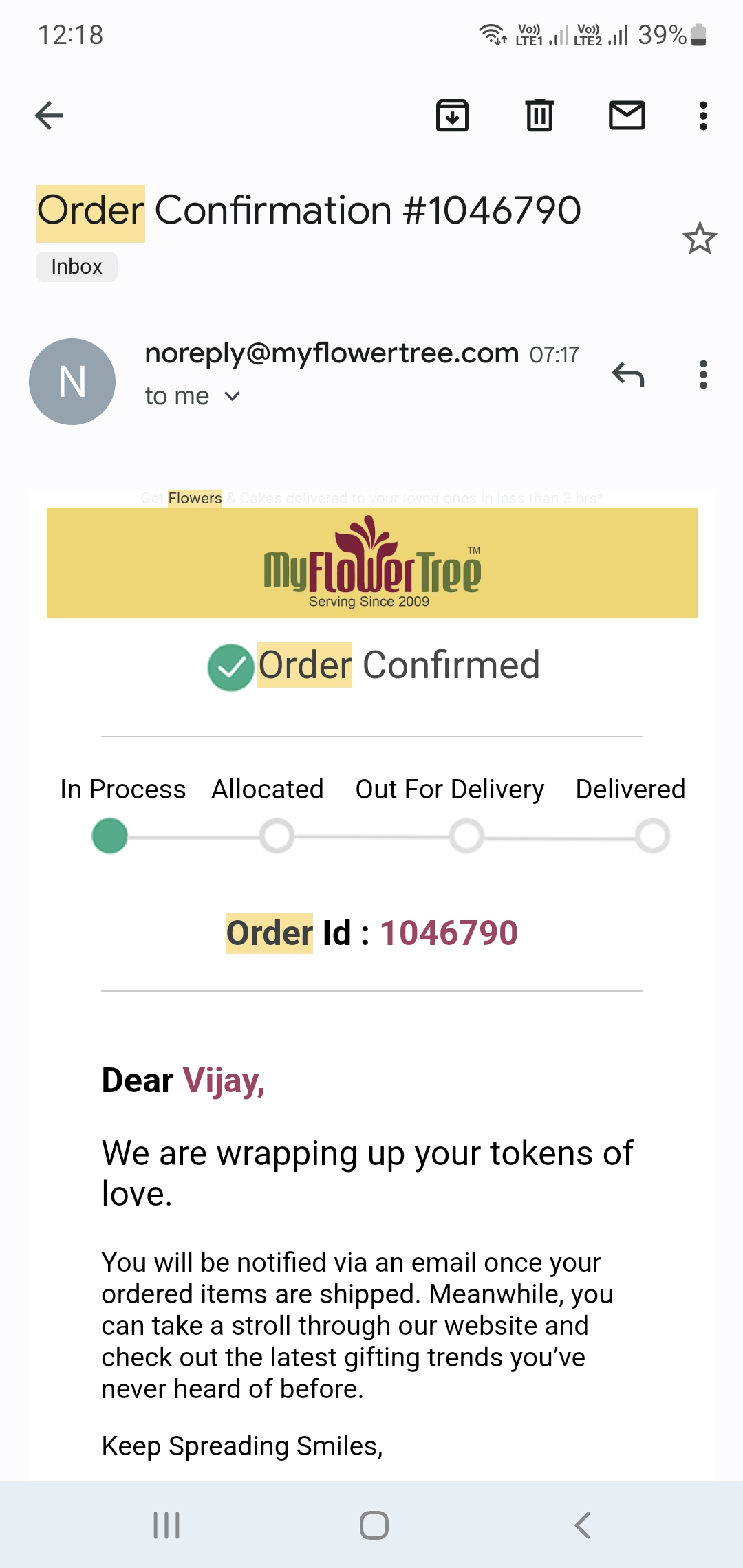Delete this email

coord(539,116)
